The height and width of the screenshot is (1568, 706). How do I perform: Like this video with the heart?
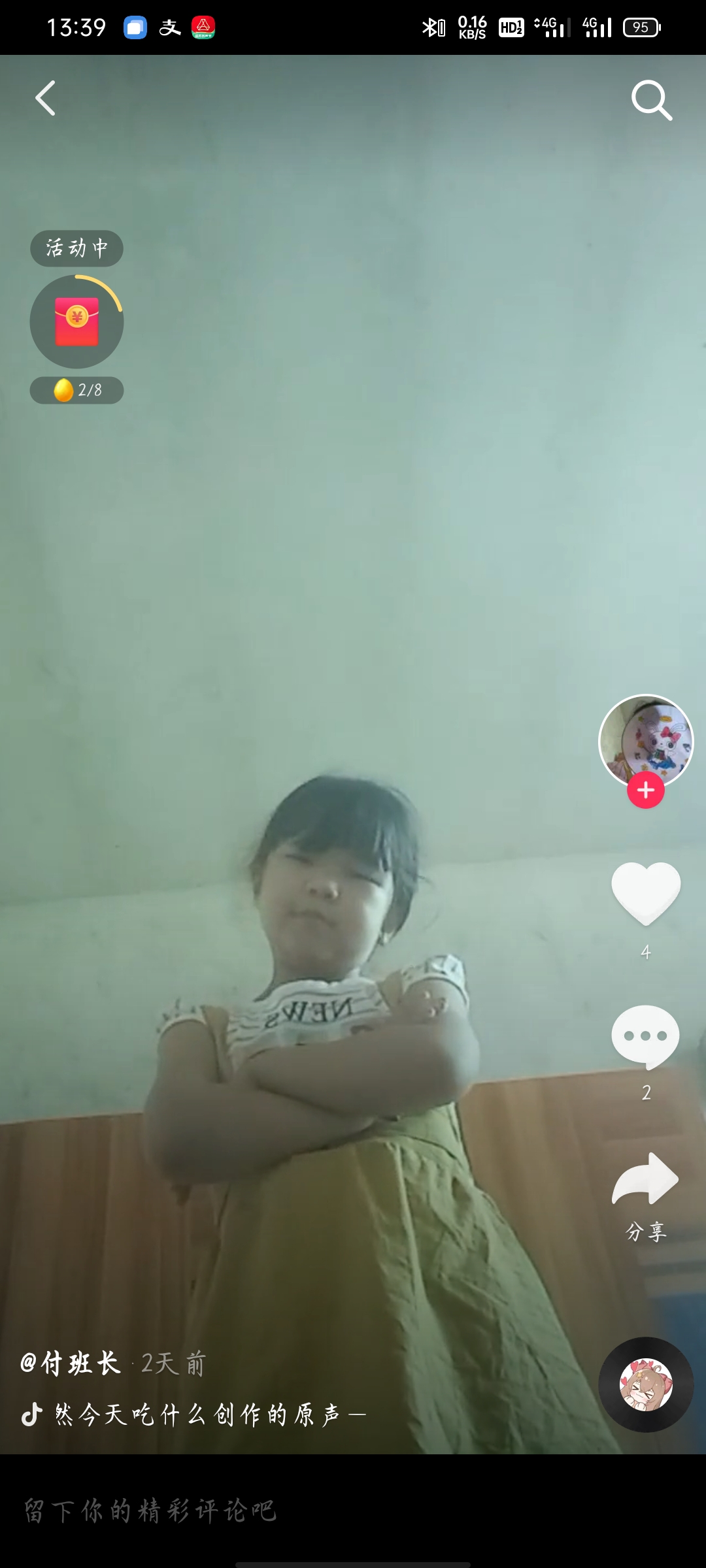coord(646,892)
